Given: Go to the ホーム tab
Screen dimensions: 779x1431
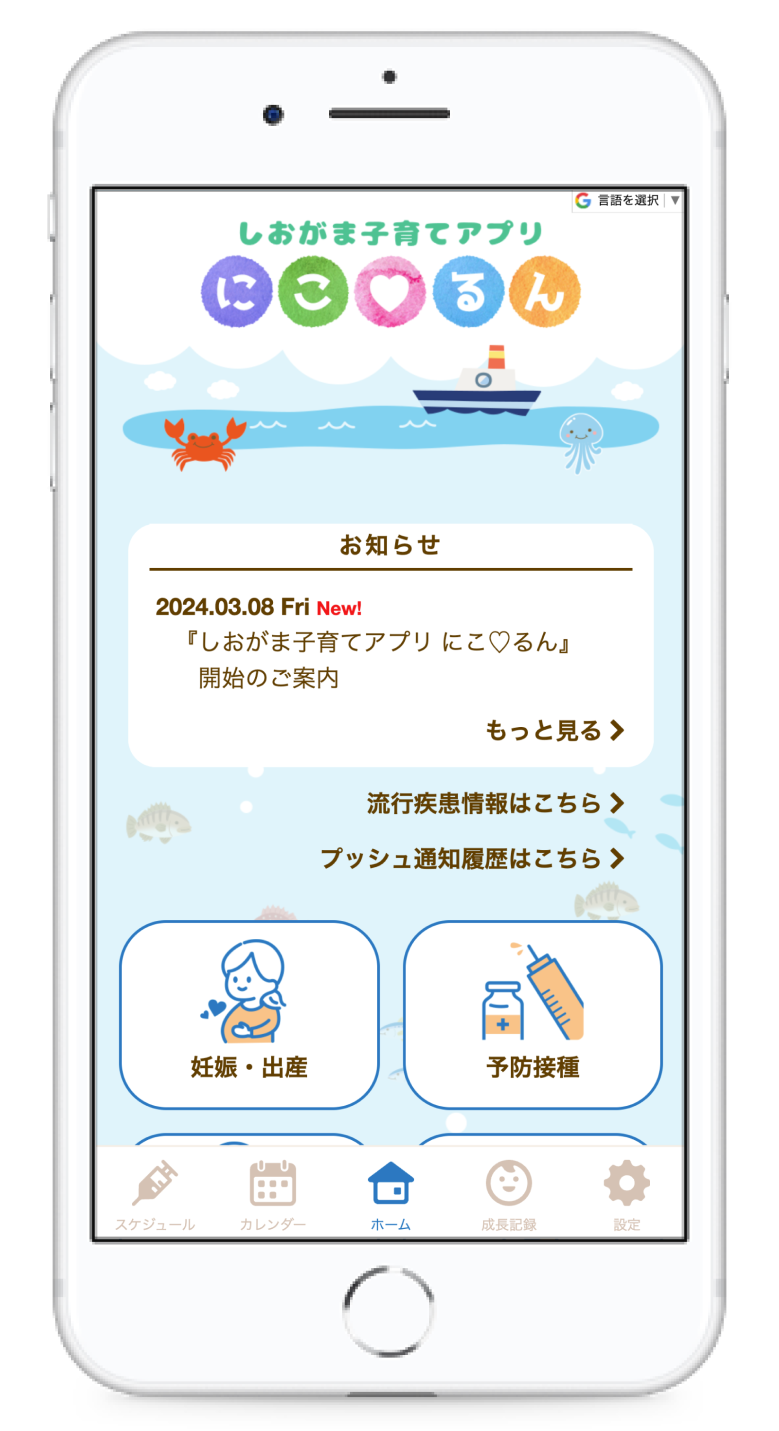Looking at the screenshot, I should [x=391, y=1196].
